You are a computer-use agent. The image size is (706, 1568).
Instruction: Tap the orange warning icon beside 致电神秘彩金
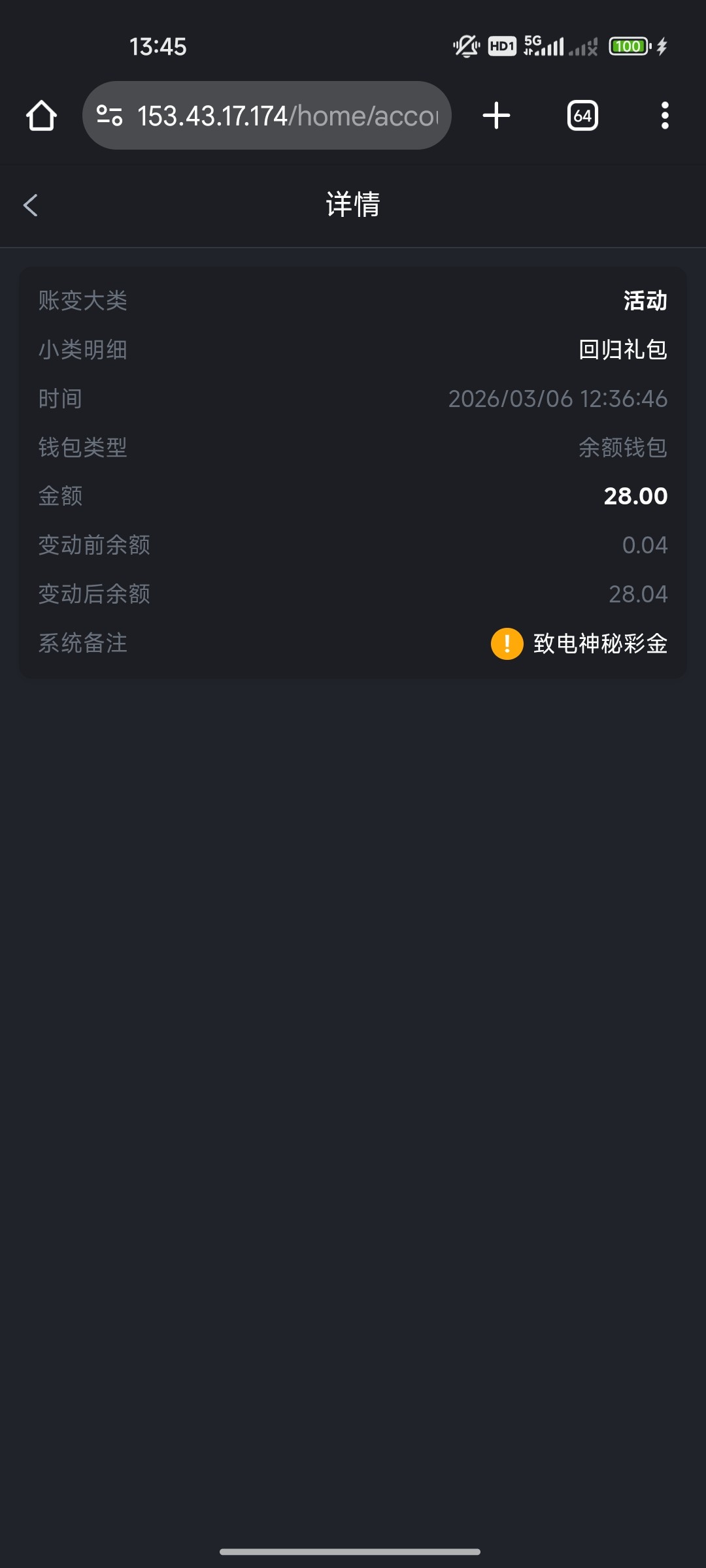click(507, 644)
